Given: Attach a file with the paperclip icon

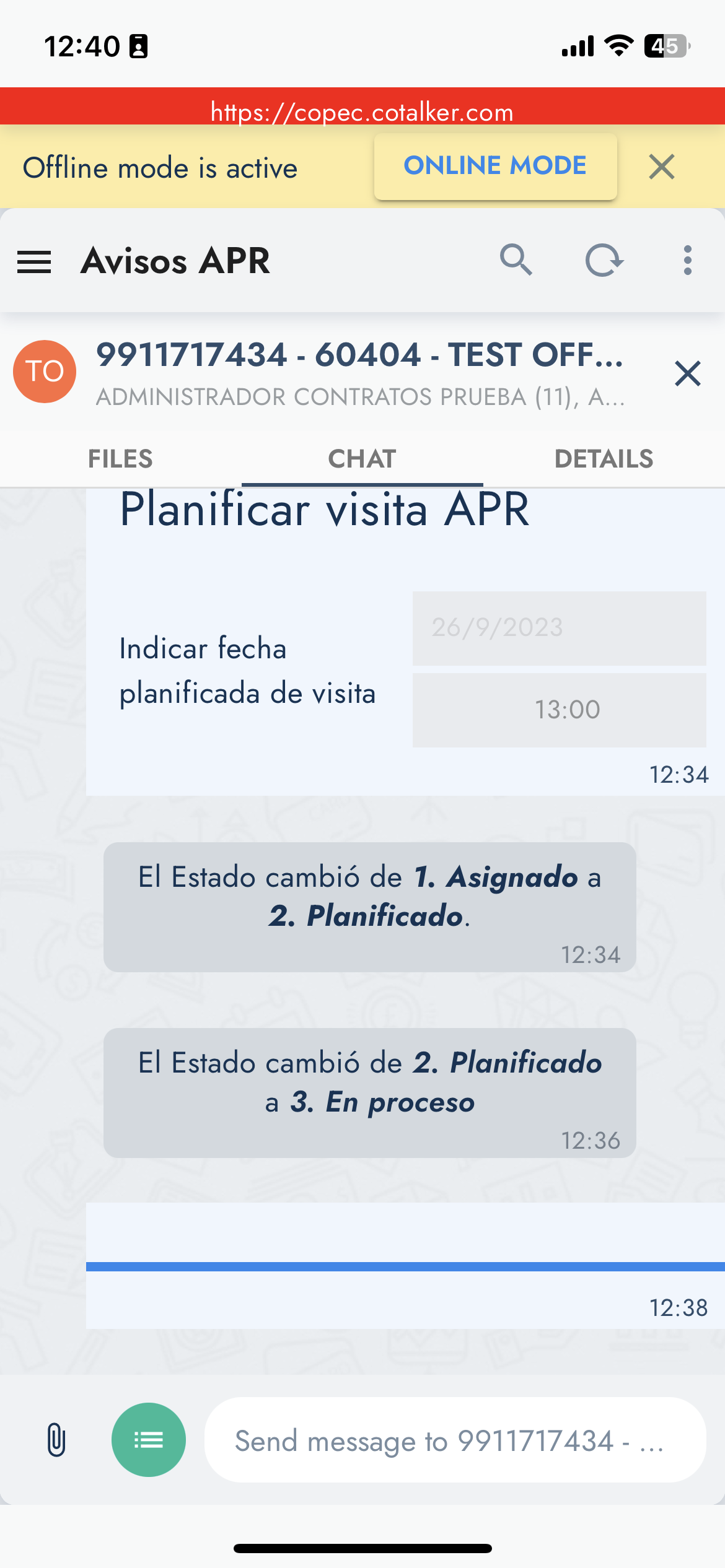Looking at the screenshot, I should coord(56,1440).
